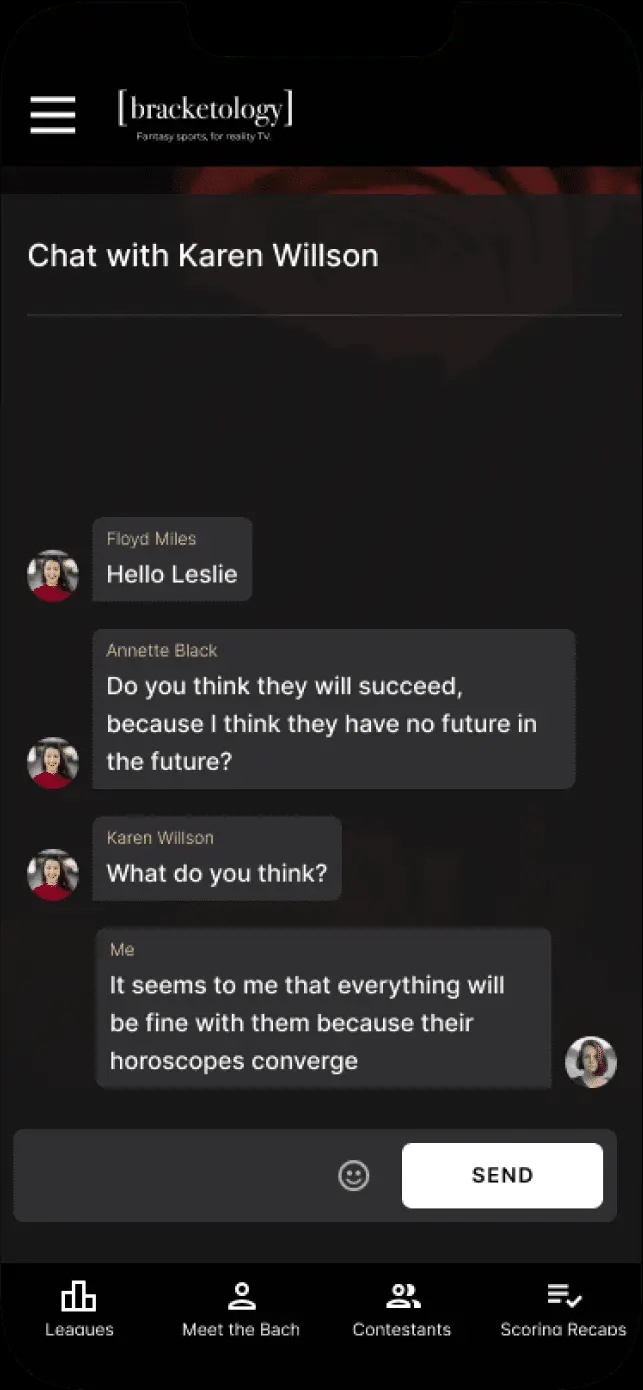Open avatar next to Karen Willson's message
This screenshot has width=643, height=1390.
click(x=53, y=875)
